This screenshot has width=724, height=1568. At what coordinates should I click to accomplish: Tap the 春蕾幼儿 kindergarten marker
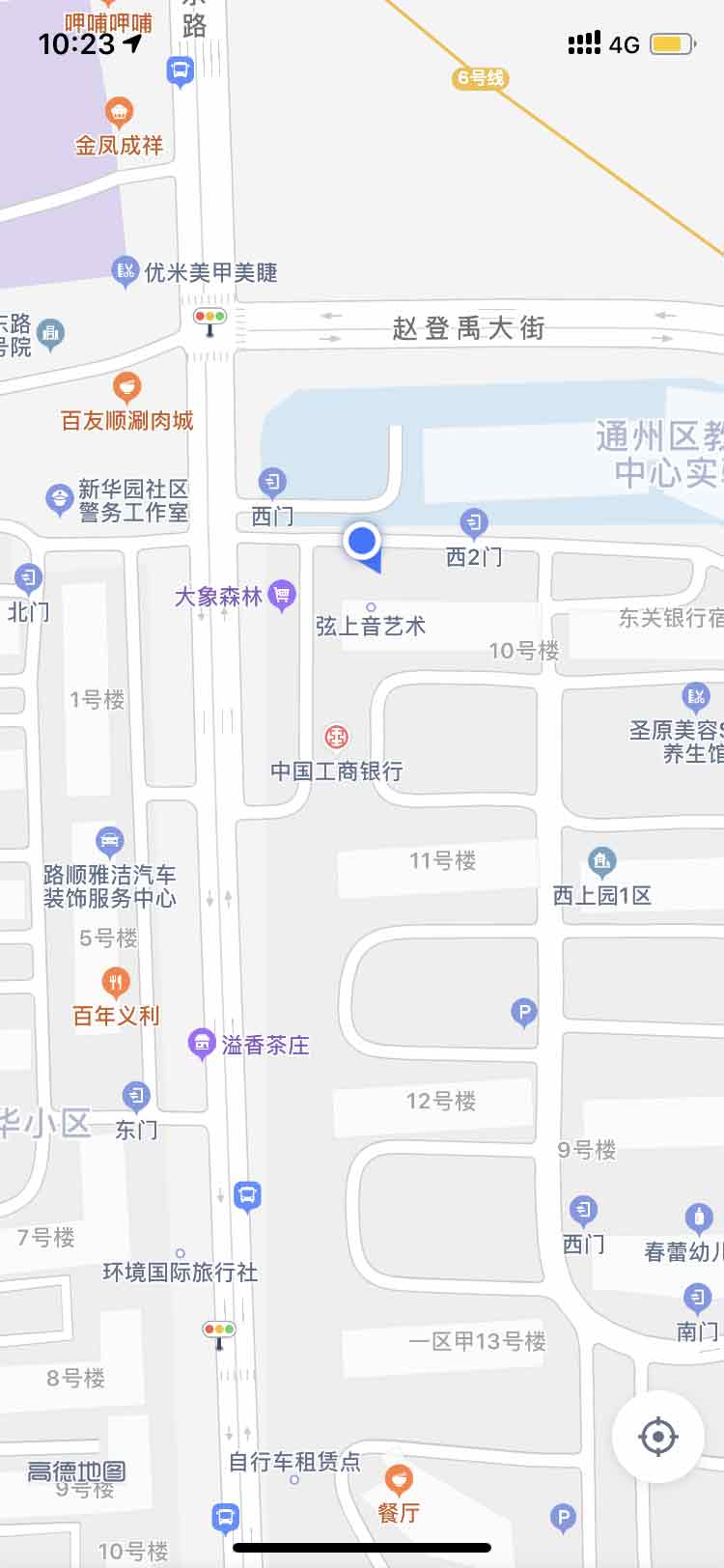point(698,1218)
